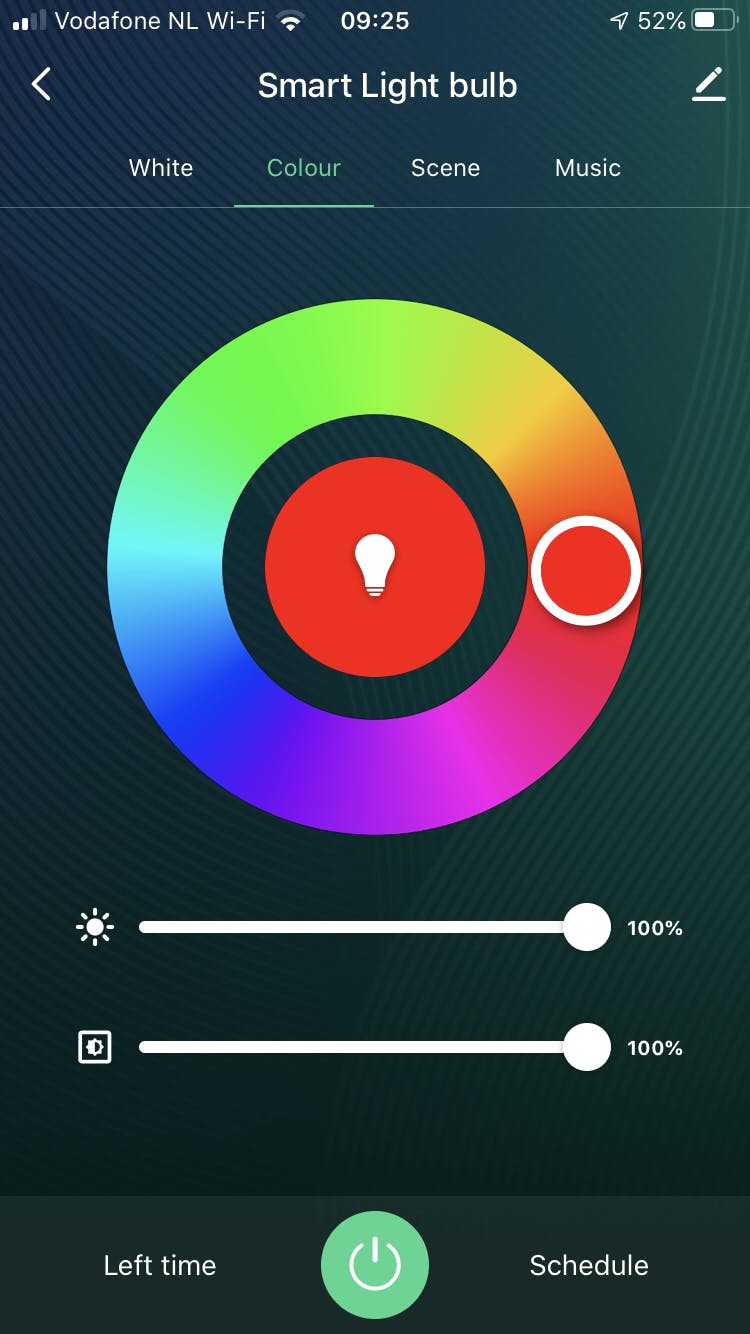The image size is (750, 1334).
Task: Open the Left time timer
Action: click(160, 1265)
